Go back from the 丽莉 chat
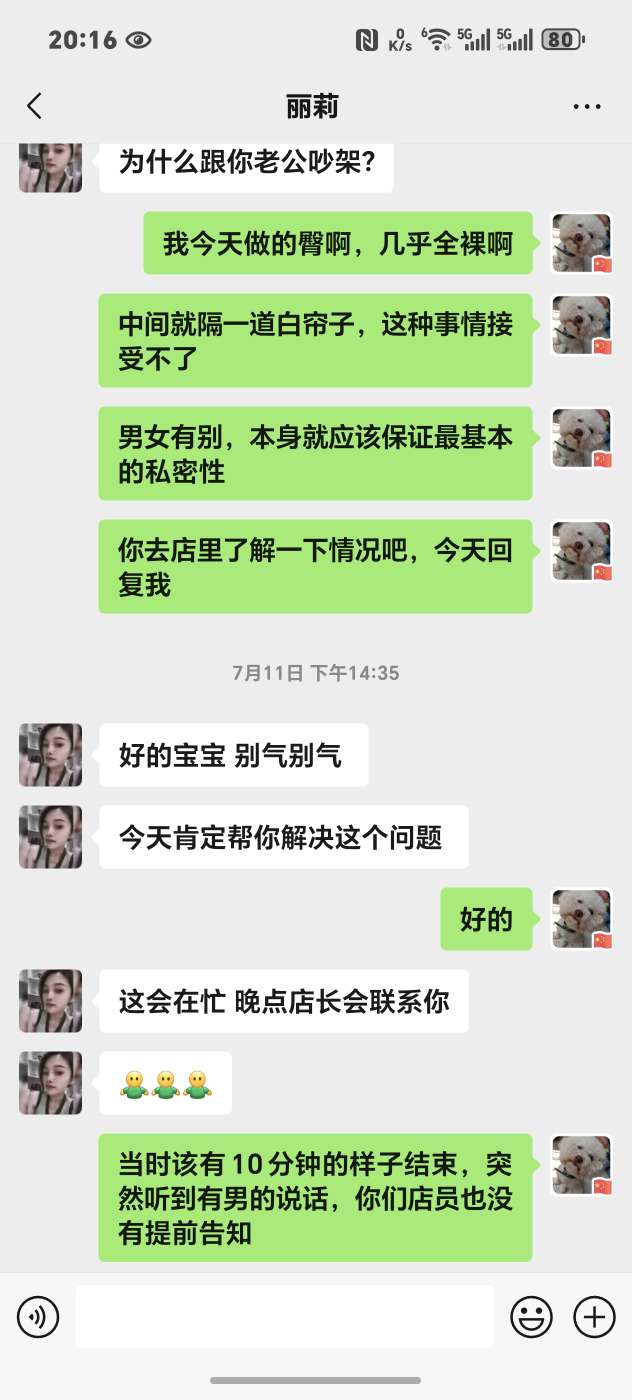 [35, 106]
